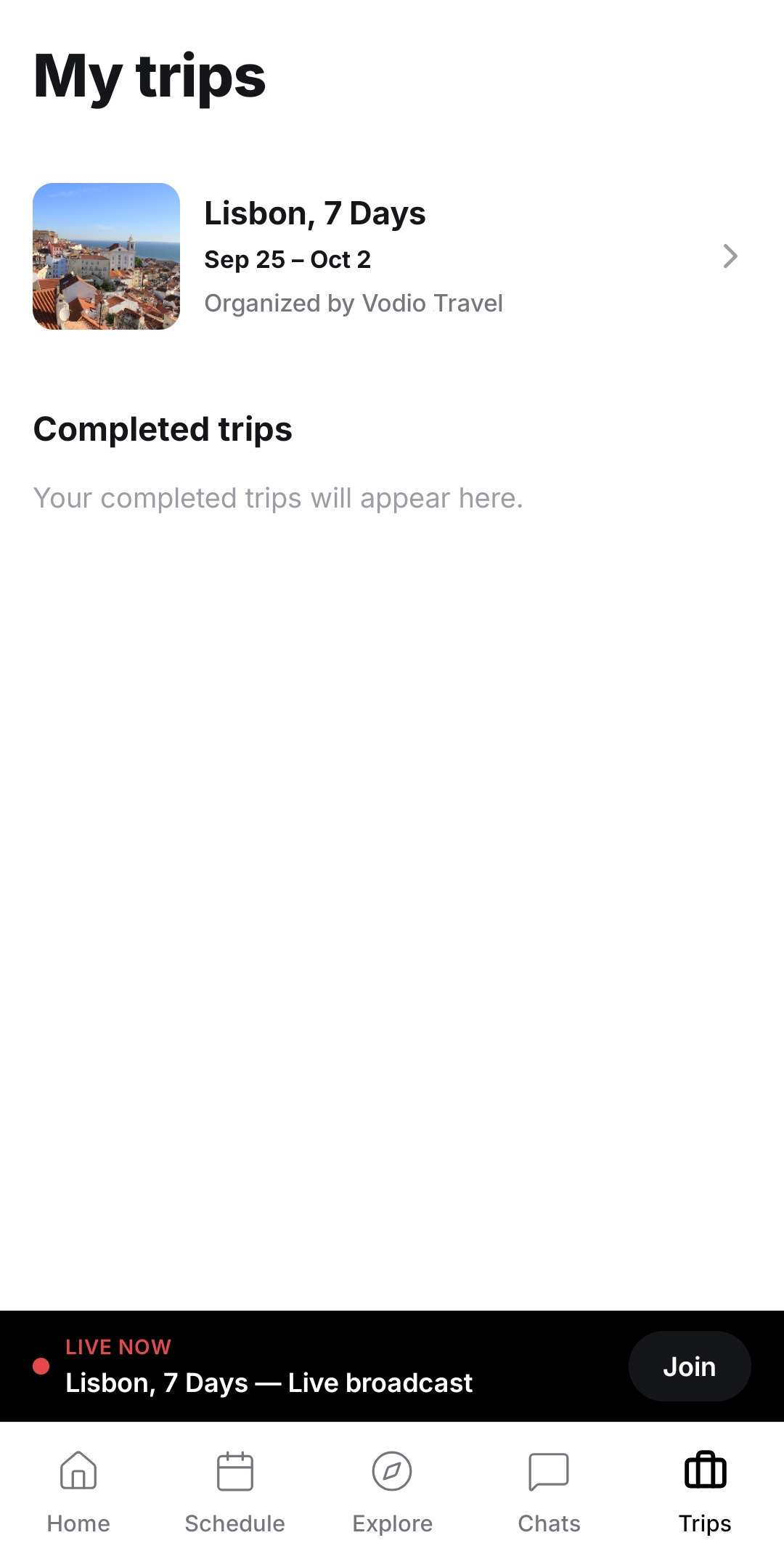Select the Trips tab

pyautogui.click(x=706, y=1491)
